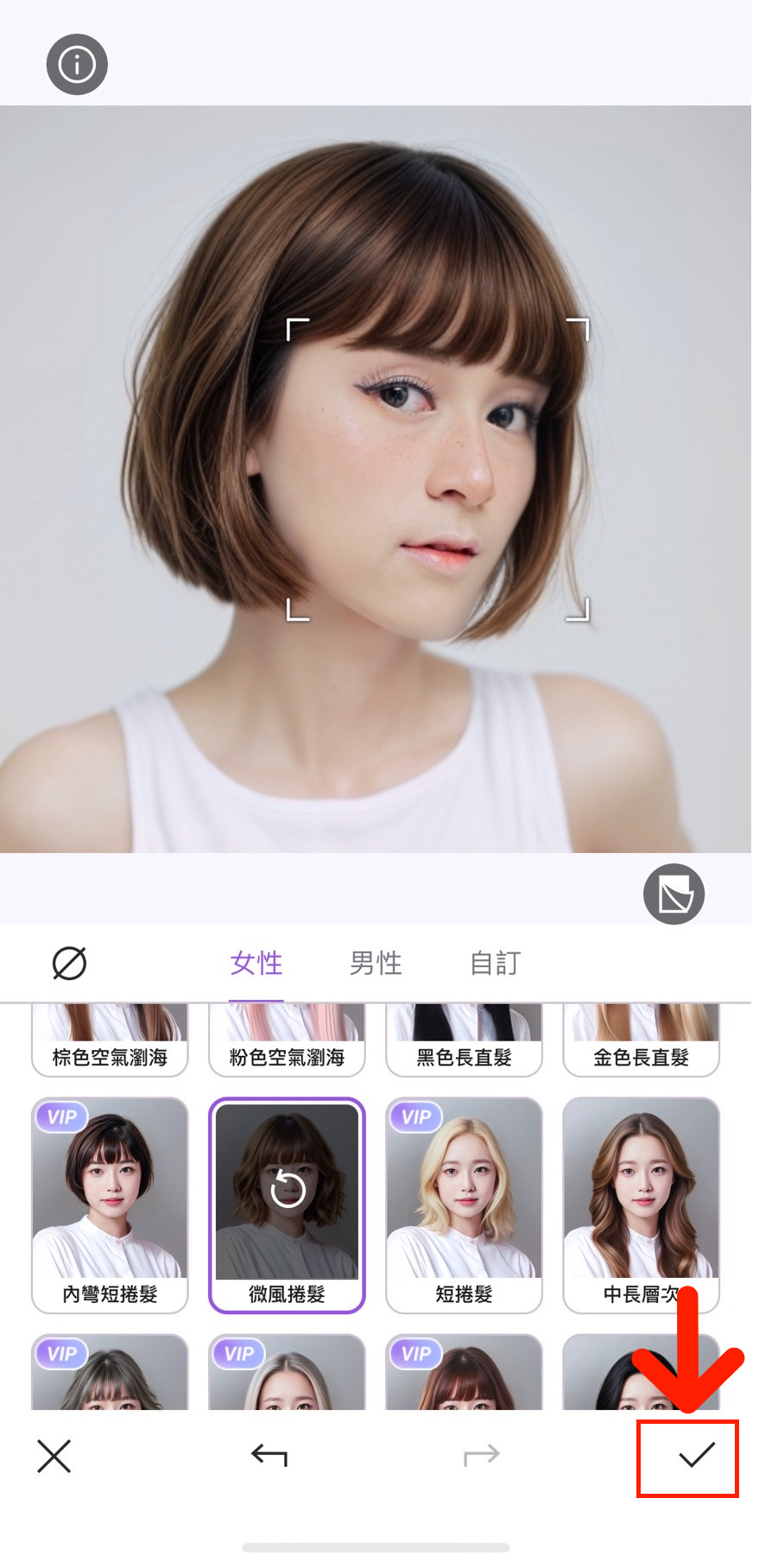Pick the 內彎短捲髮 VIP style
This screenshot has height=1568, width=759.
pyautogui.click(x=109, y=1204)
